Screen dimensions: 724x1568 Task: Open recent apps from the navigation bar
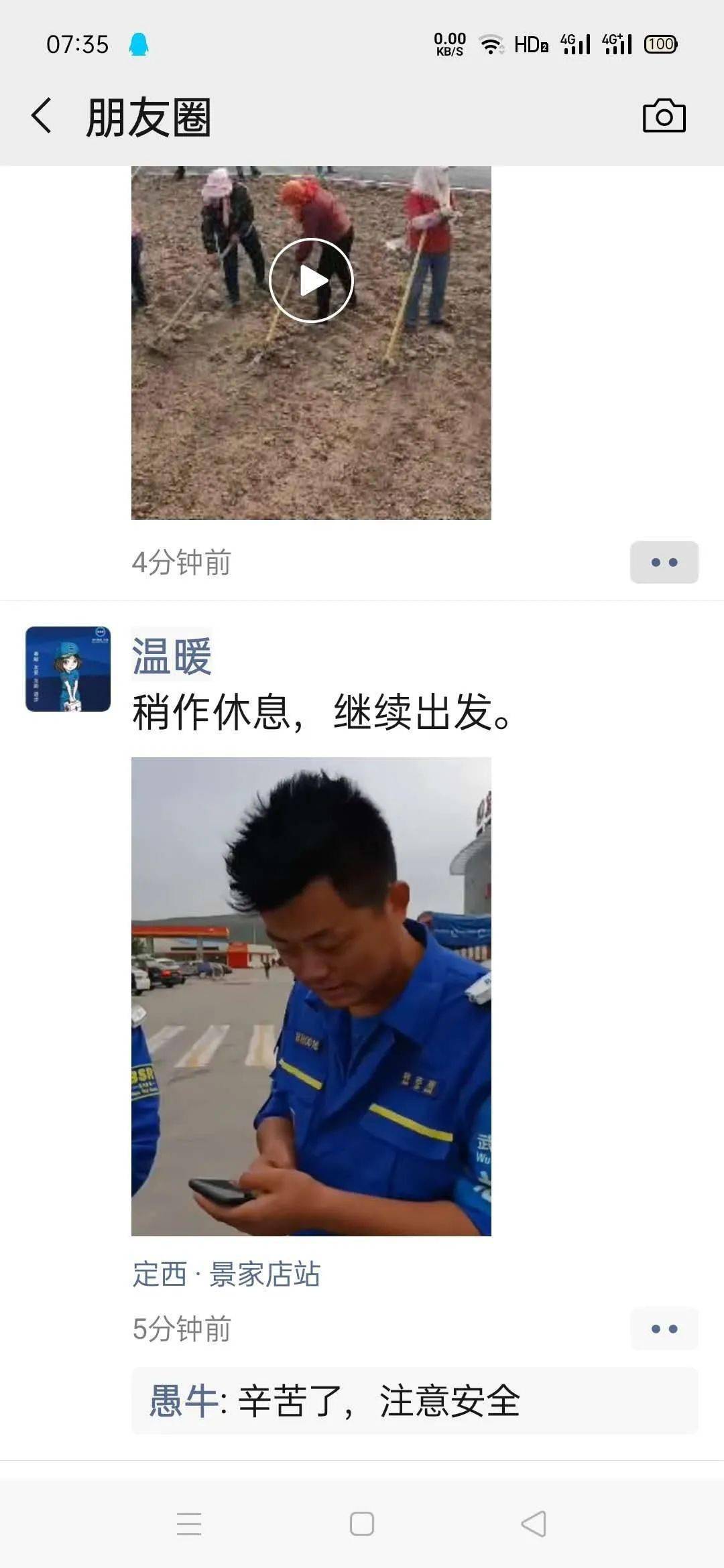[x=189, y=1524]
